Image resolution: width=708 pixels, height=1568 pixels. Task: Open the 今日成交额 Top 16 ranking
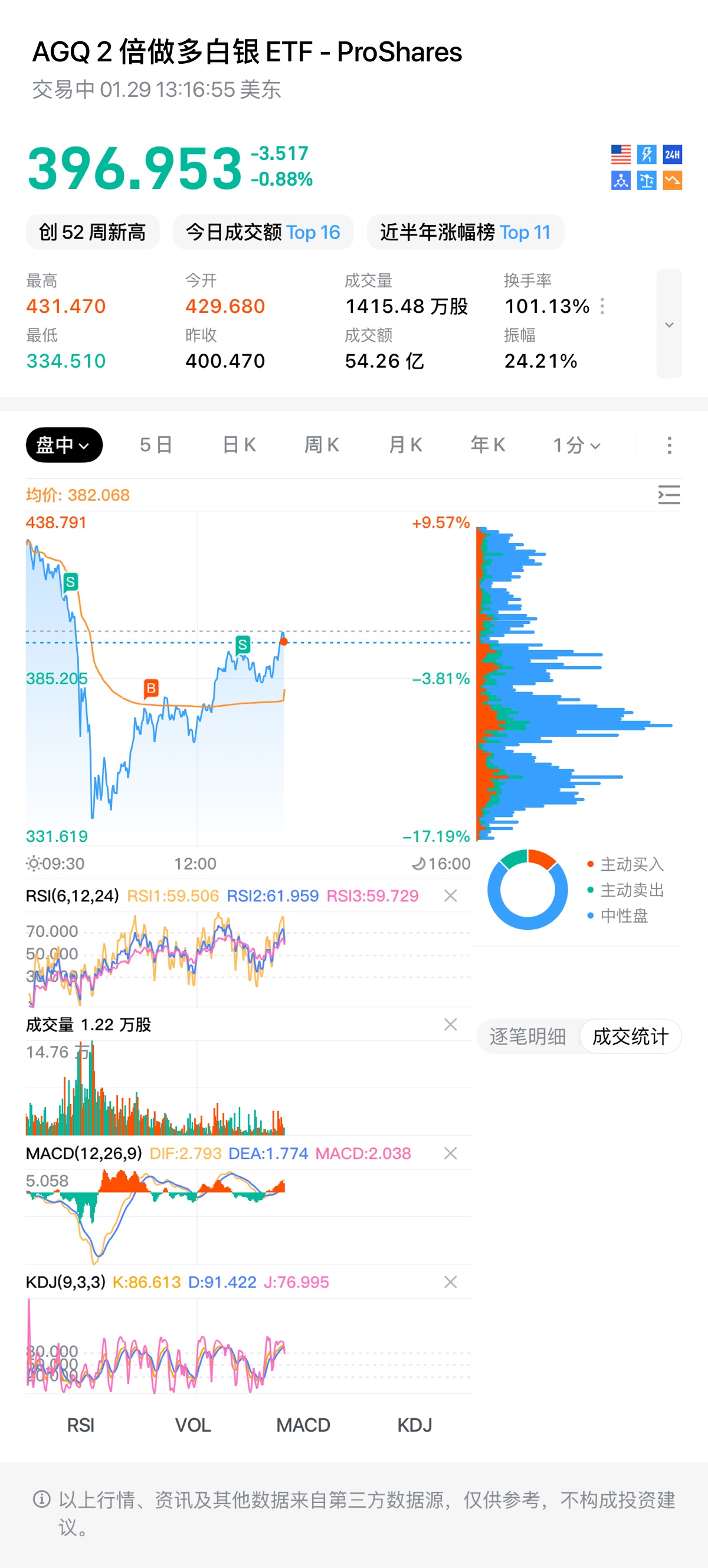coord(263,232)
